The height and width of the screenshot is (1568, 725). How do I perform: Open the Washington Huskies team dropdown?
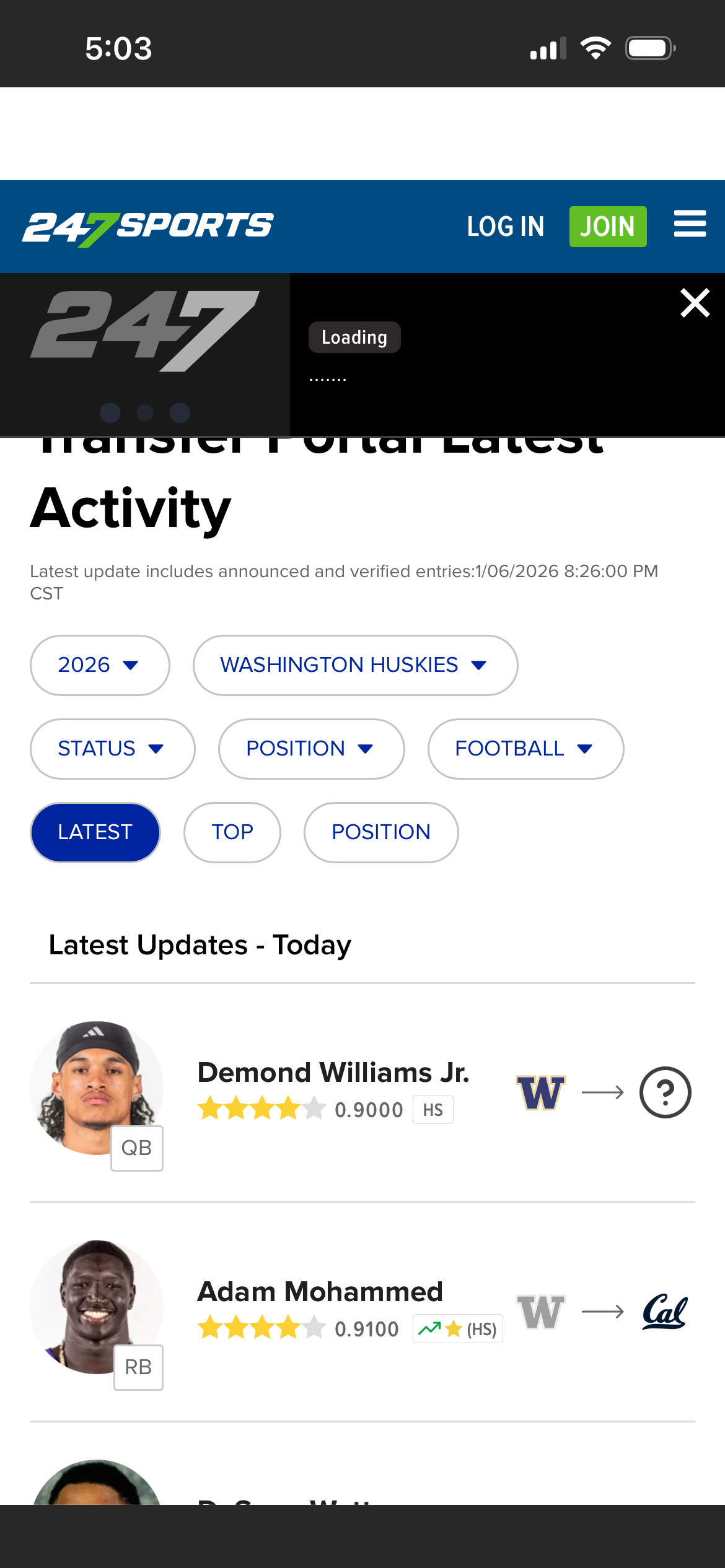pyautogui.click(x=354, y=665)
